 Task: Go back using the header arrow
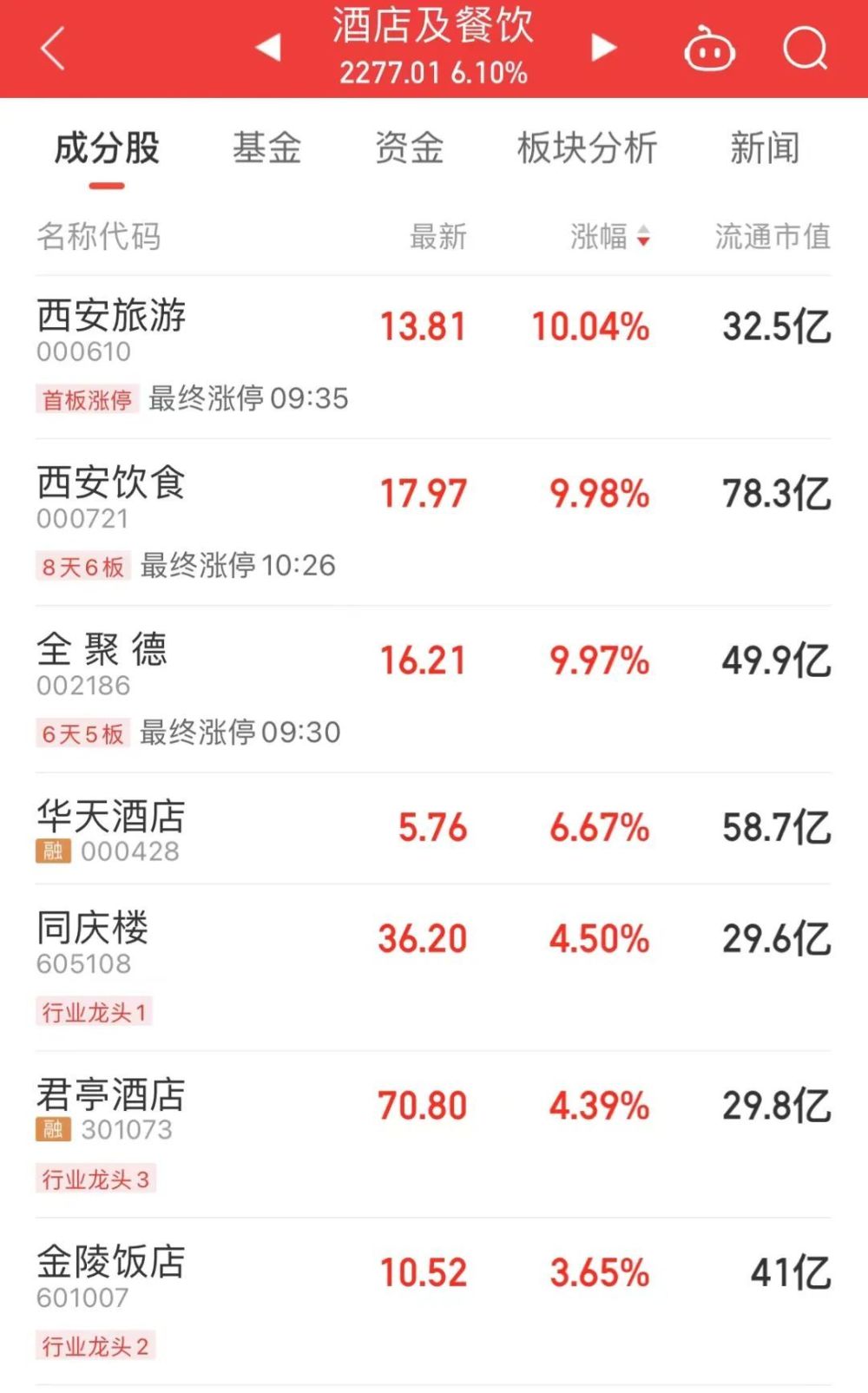tap(53, 48)
